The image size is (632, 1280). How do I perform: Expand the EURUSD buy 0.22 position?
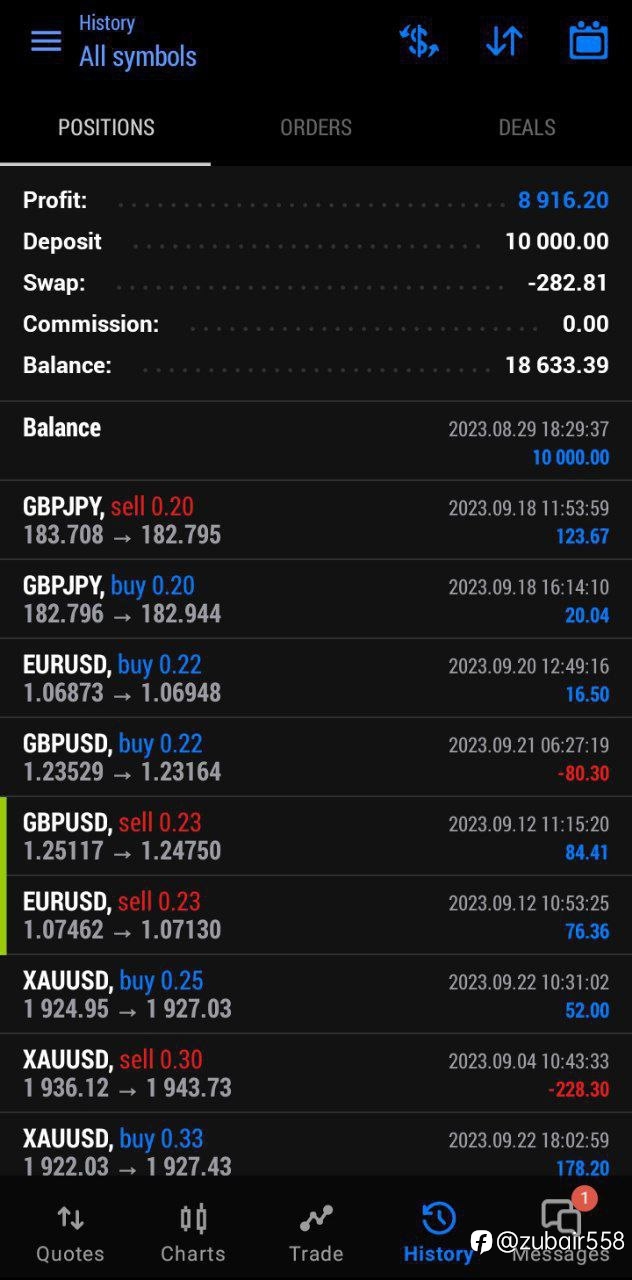316,678
